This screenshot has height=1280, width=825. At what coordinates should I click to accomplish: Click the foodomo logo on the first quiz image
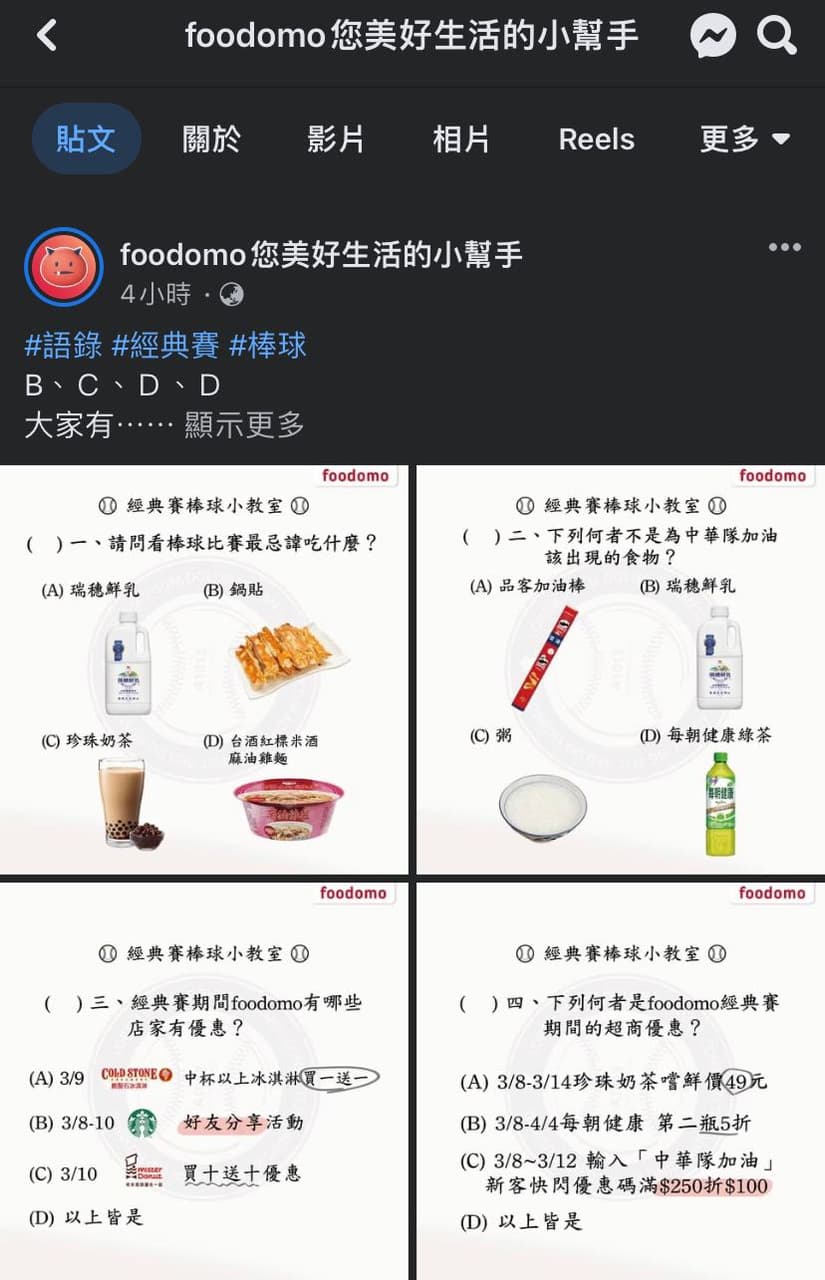pos(356,476)
